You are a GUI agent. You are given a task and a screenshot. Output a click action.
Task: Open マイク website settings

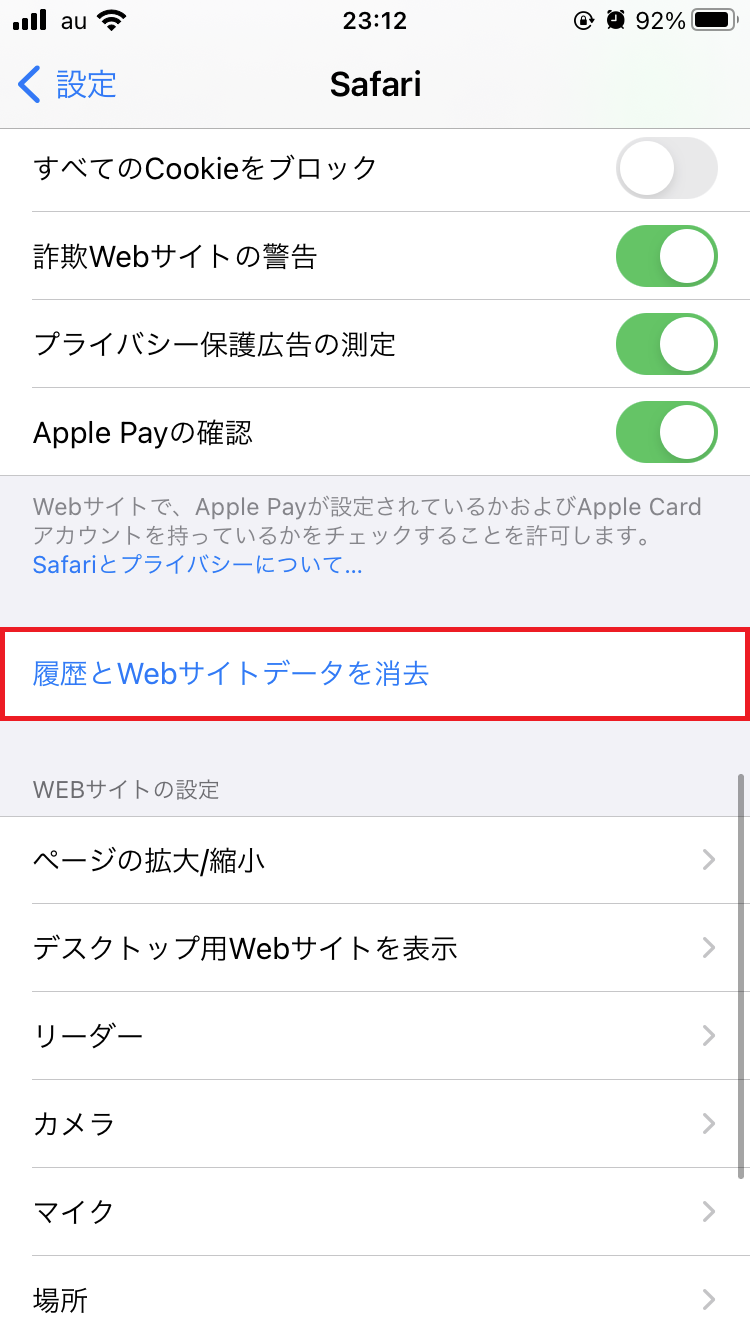(x=375, y=1212)
